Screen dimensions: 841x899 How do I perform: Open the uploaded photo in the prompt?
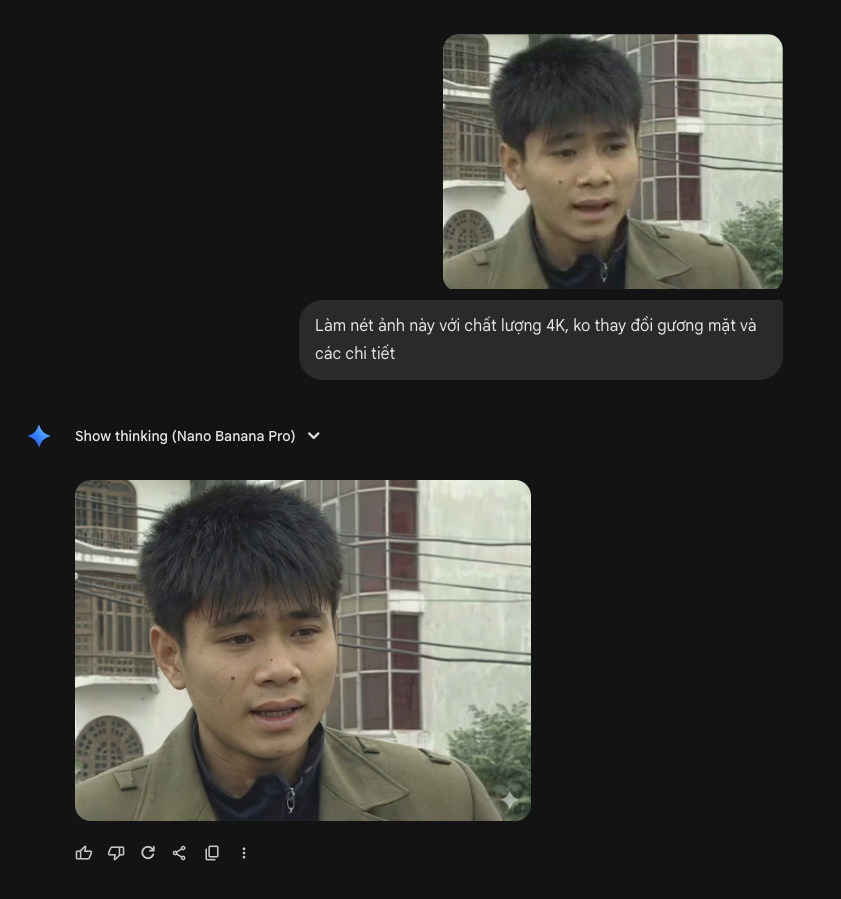coord(612,162)
